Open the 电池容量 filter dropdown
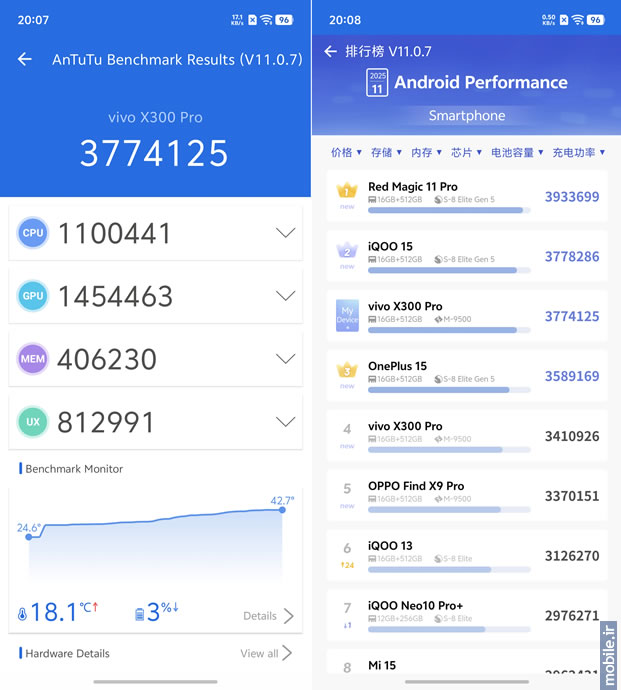621x690 pixels. click(516, 153)
